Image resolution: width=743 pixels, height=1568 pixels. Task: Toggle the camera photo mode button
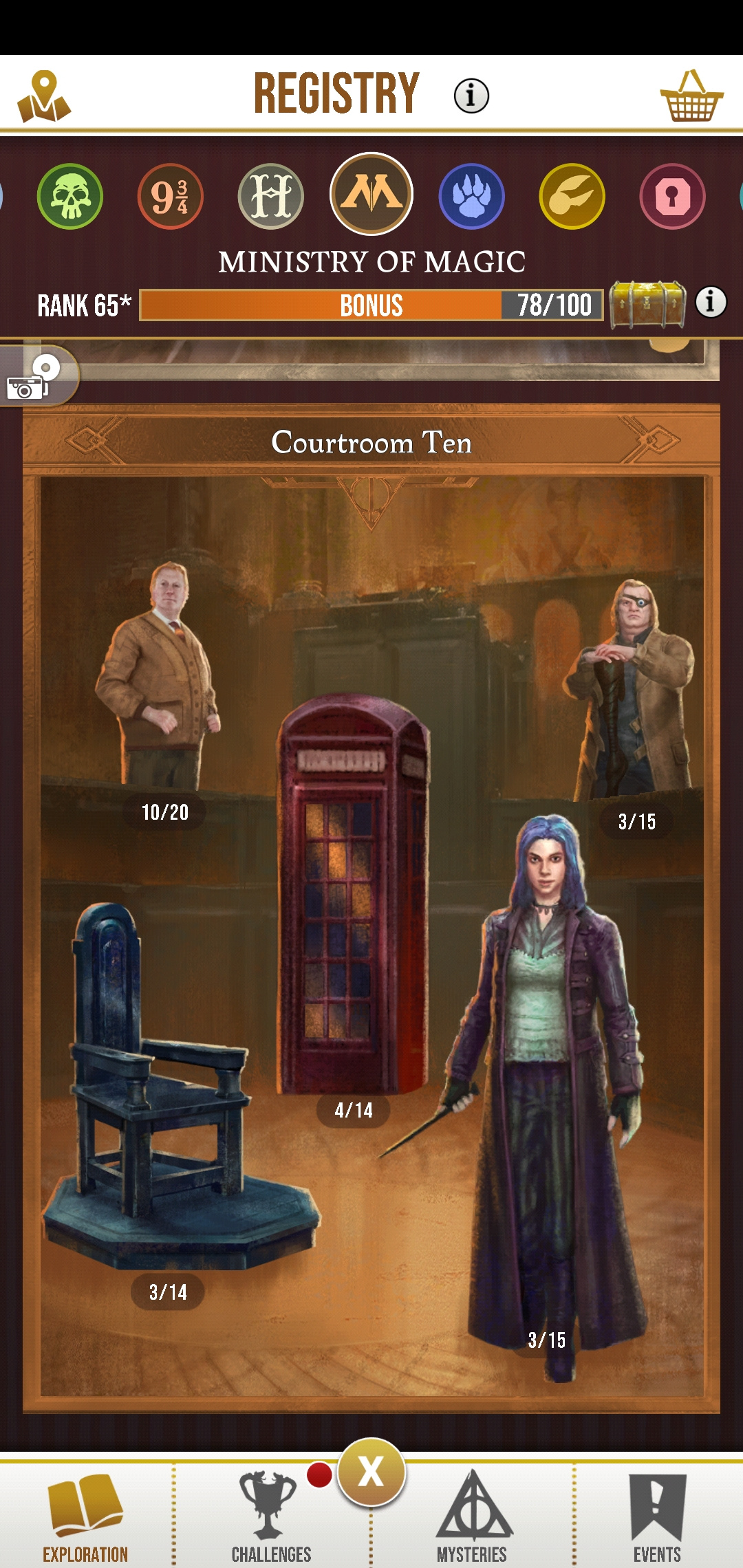pos(34,377)
